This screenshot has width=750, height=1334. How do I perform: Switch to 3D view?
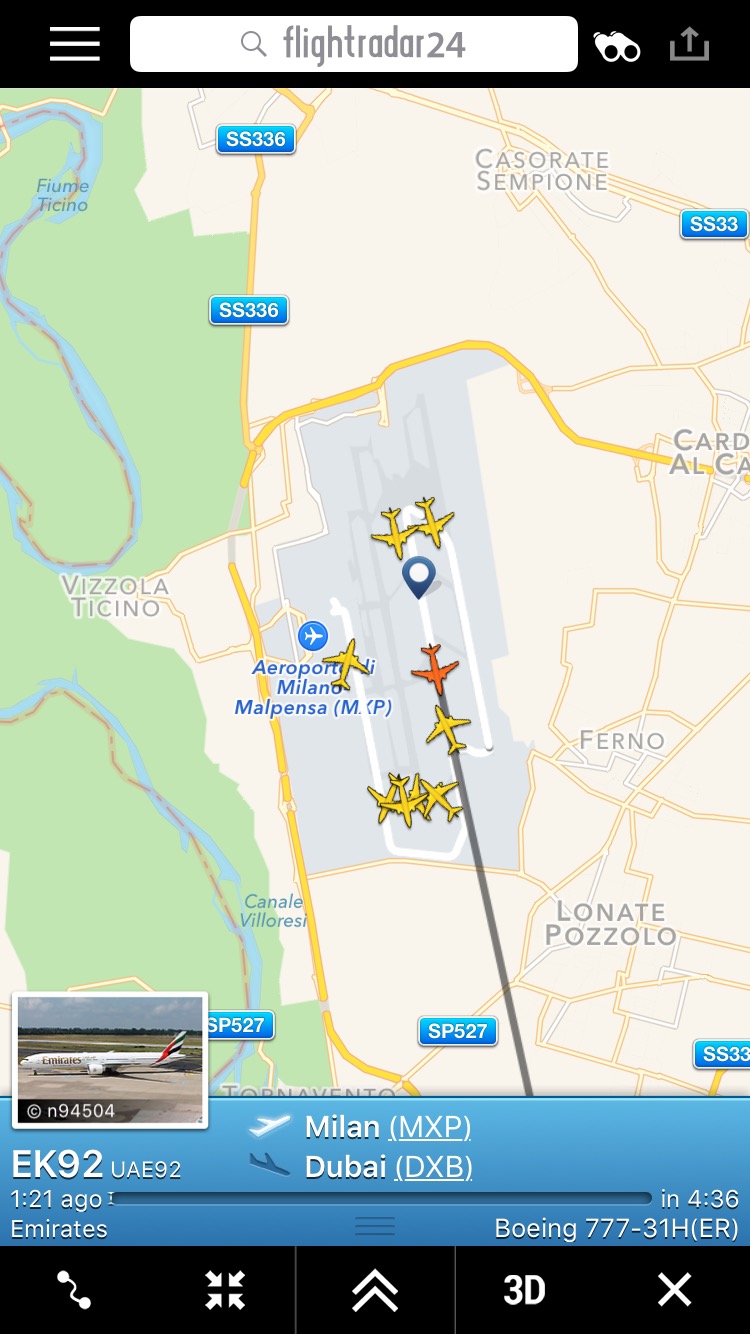(x=524, y=1290)
